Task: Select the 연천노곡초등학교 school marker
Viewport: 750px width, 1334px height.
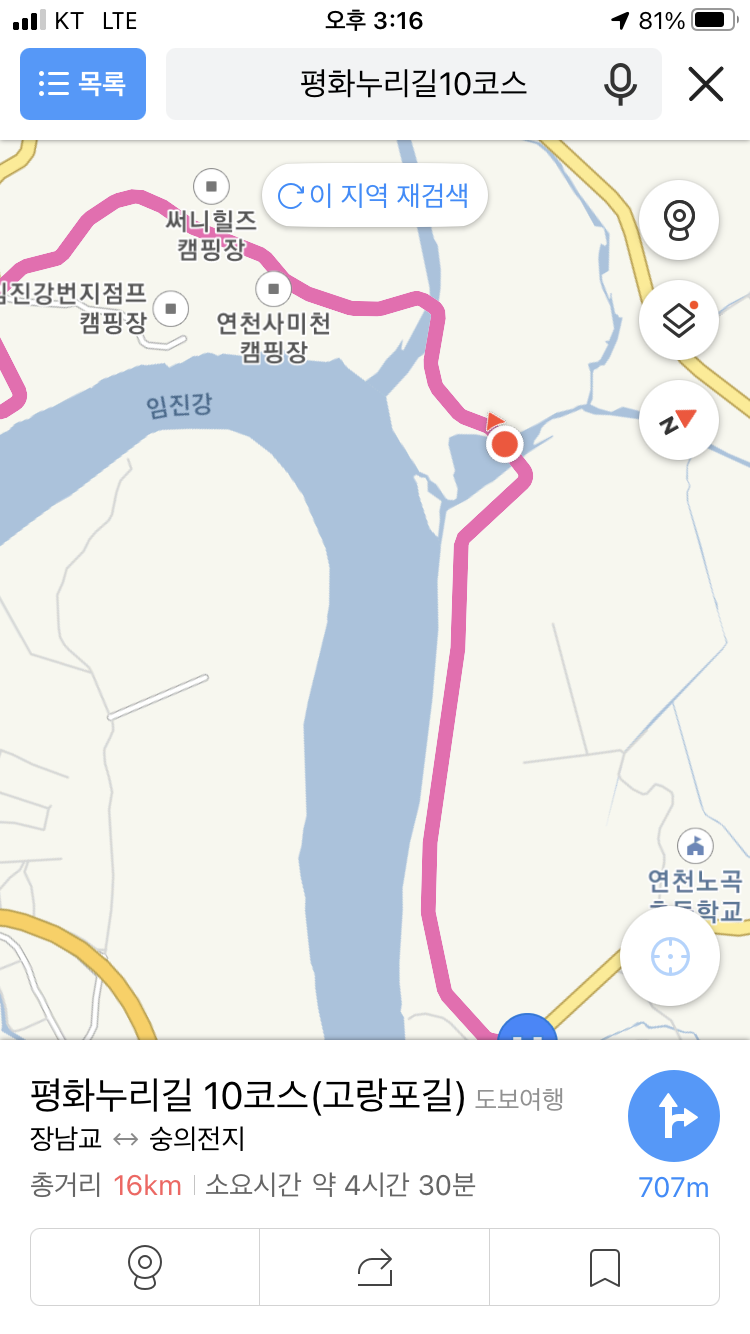Action: 695,846
